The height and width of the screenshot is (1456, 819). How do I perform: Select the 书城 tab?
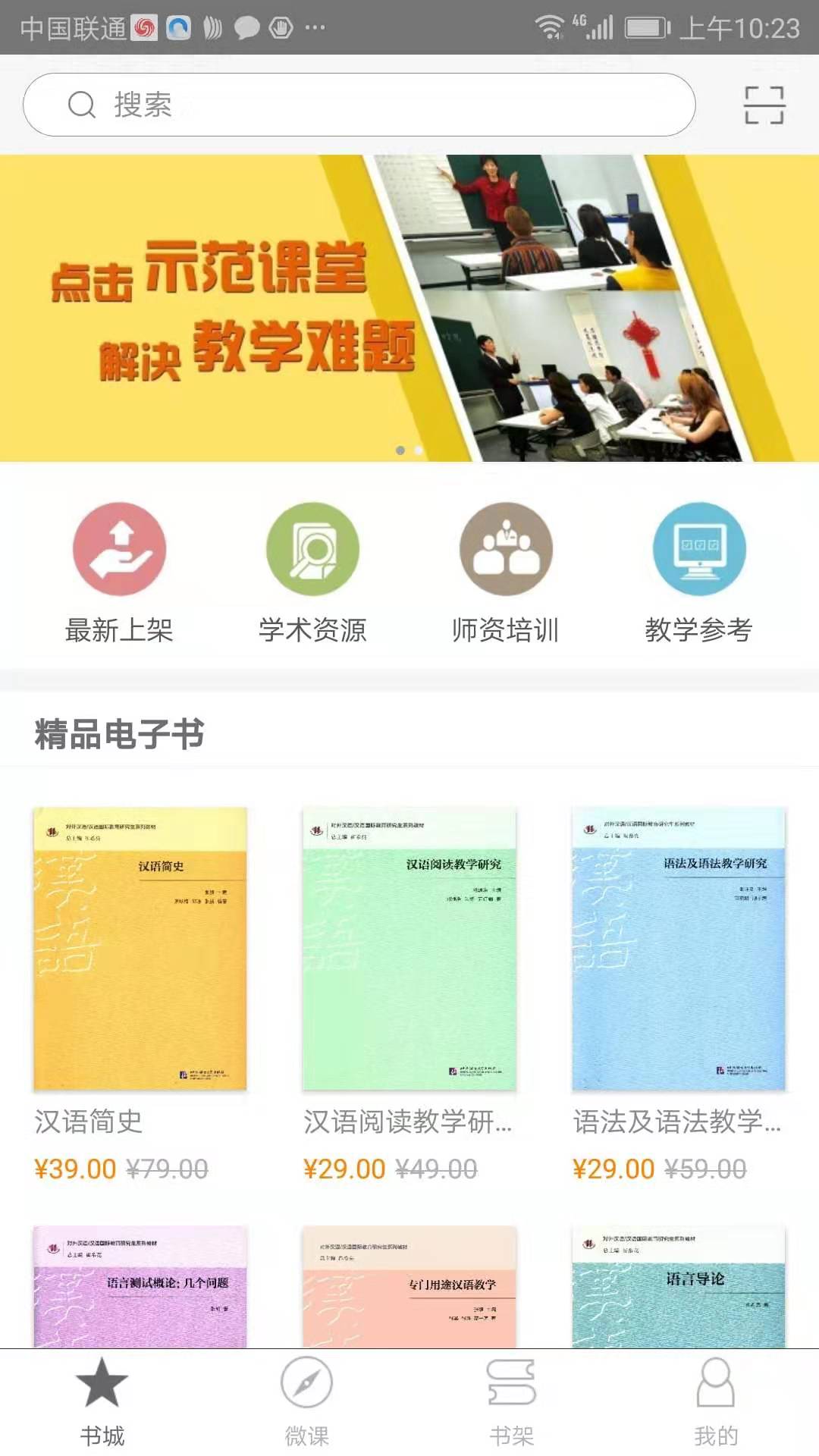click(102, 1403)
